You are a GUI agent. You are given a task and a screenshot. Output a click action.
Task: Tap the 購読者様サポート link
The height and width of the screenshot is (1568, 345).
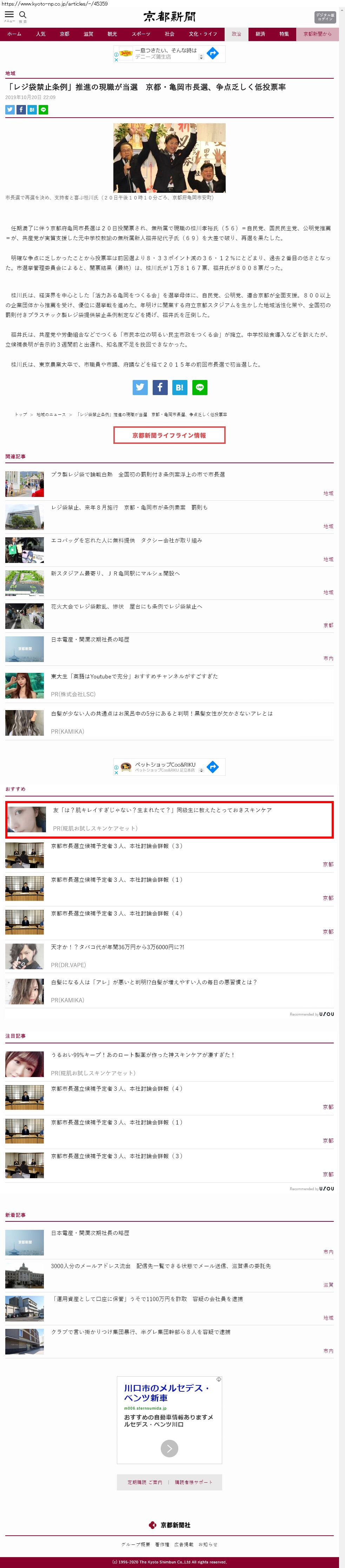194,1482
